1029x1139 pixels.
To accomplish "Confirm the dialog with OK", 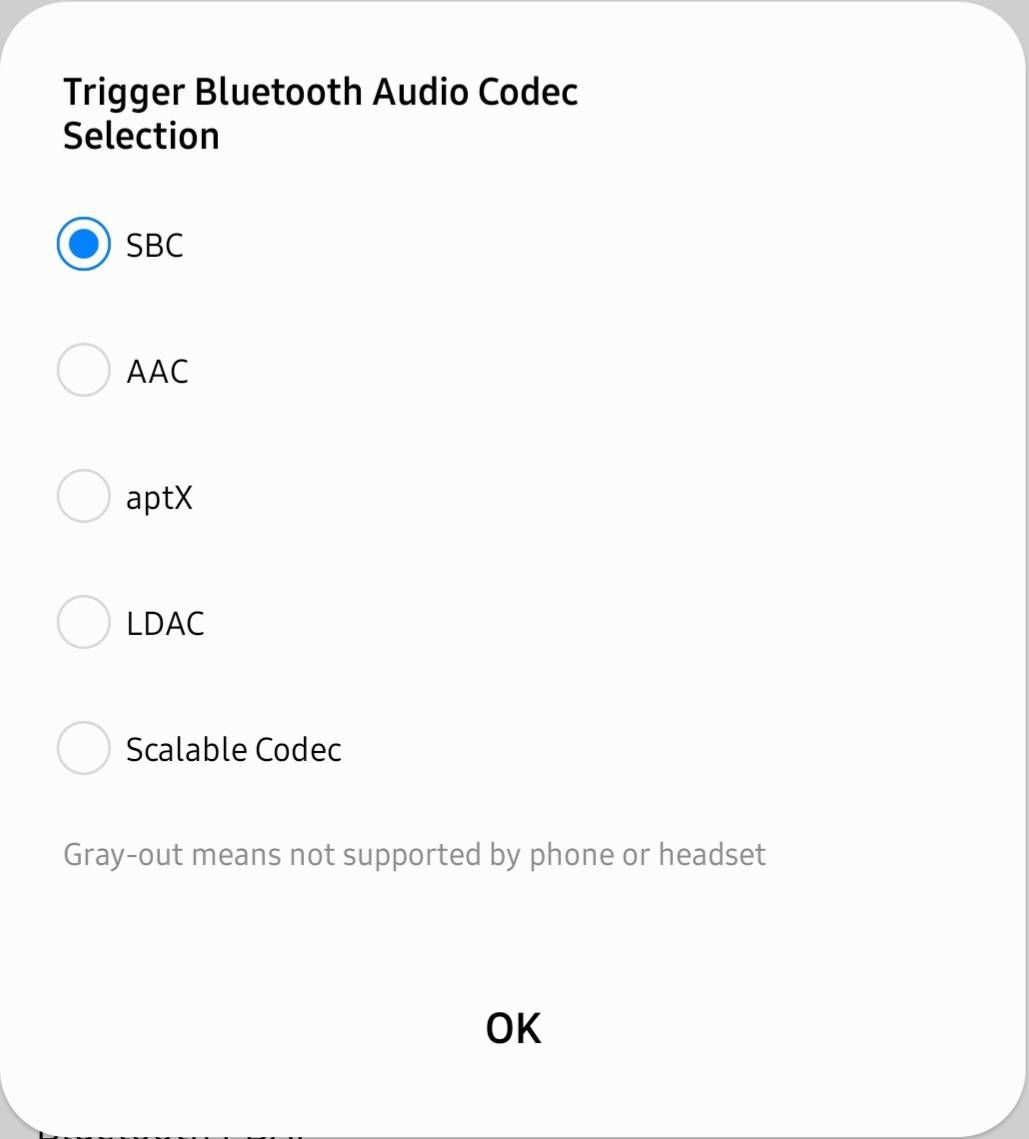I will [513, 1028].
